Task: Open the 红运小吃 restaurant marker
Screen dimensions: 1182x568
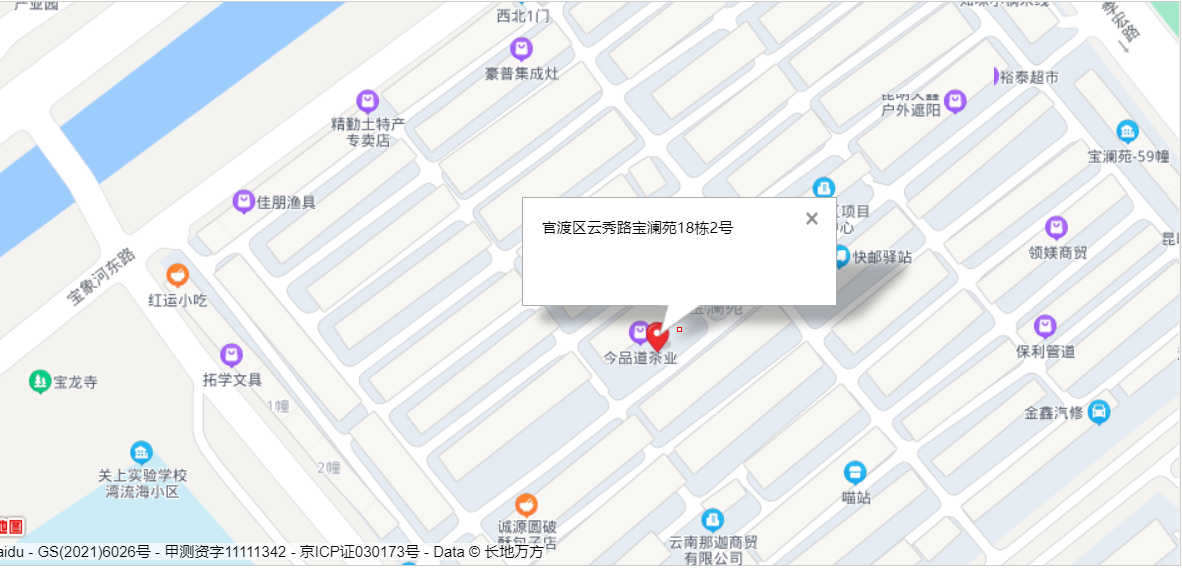Action: tap(177, 274)
